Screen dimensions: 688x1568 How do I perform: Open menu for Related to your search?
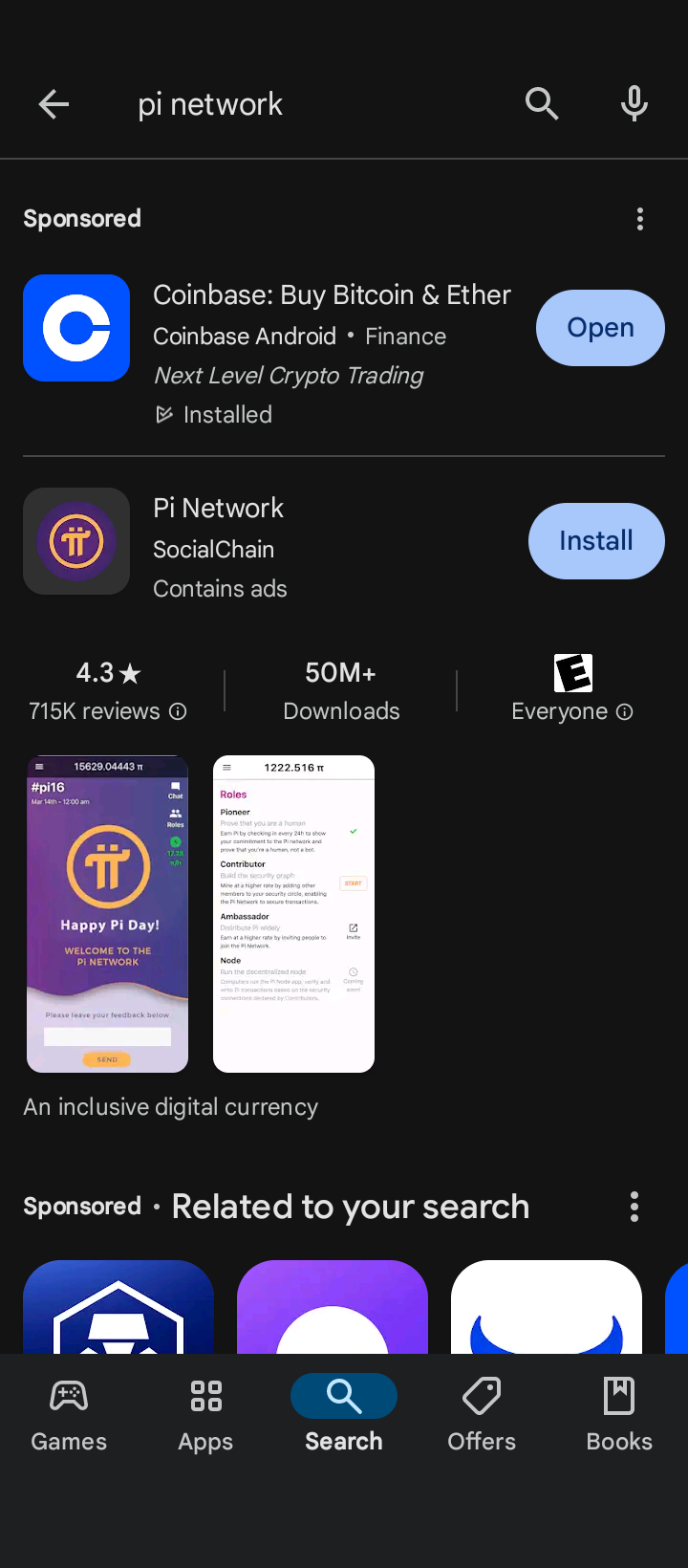coord(634,1207)
